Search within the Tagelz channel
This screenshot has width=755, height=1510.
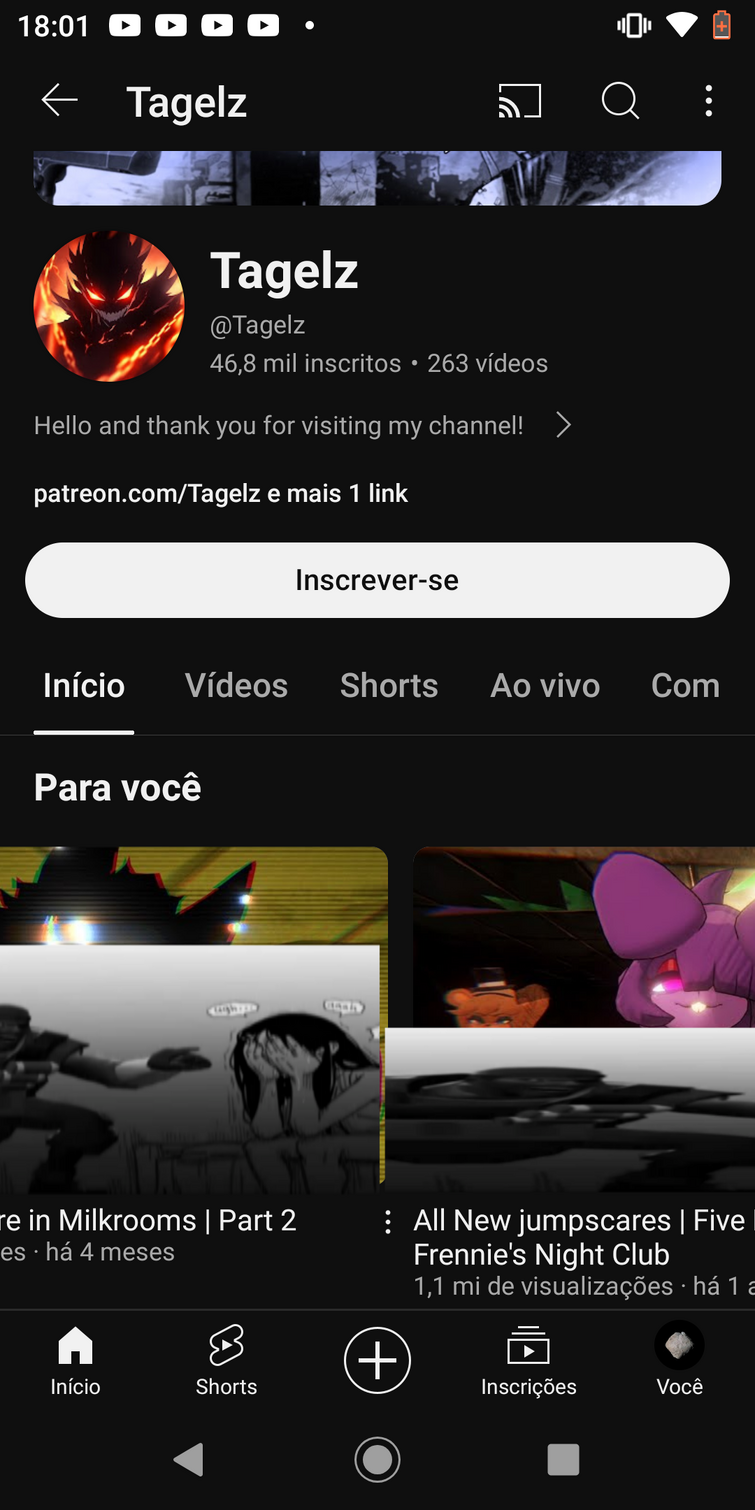pyautogui.click(x=620, y=101)
